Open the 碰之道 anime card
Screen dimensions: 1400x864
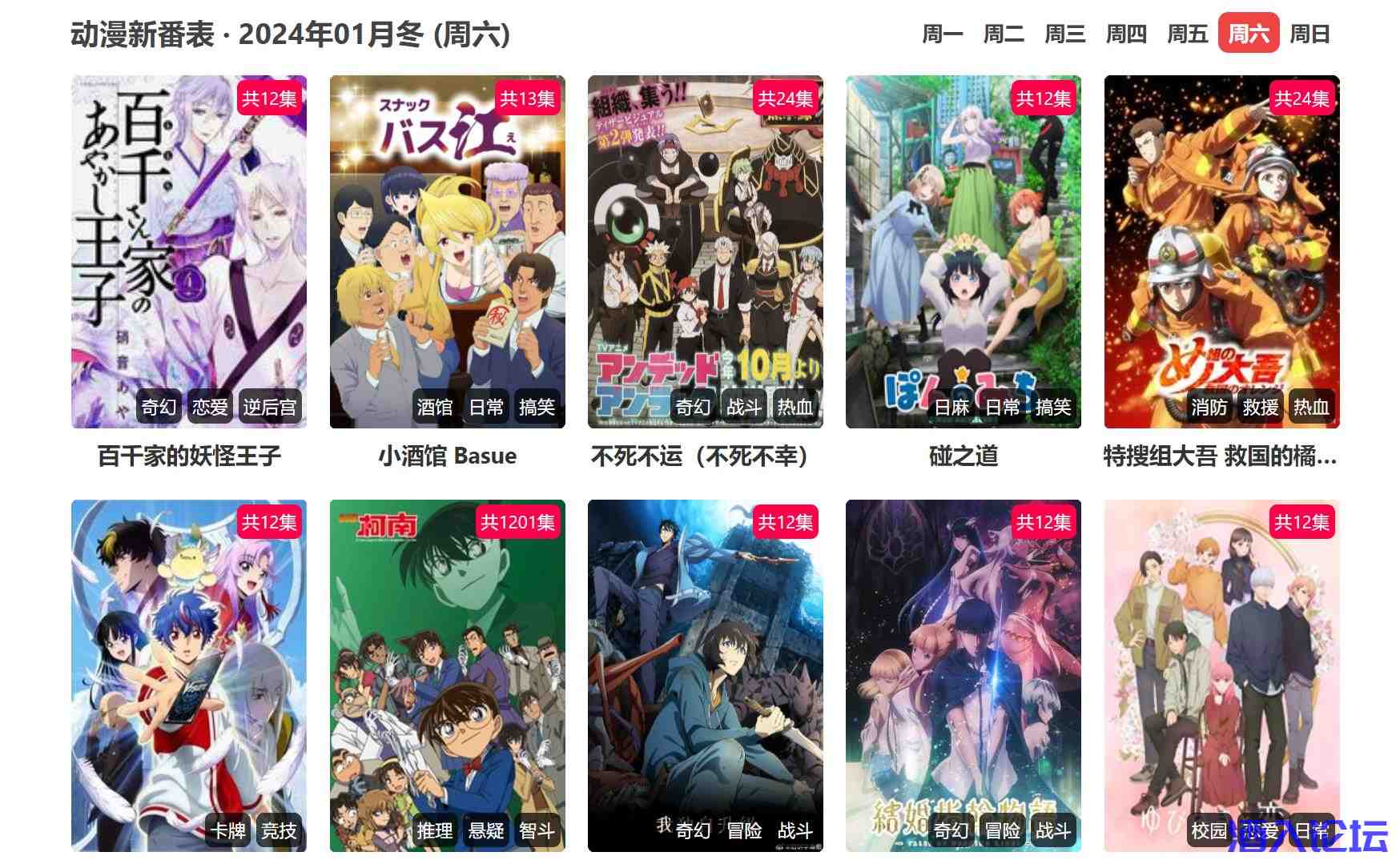coord(963,251)
